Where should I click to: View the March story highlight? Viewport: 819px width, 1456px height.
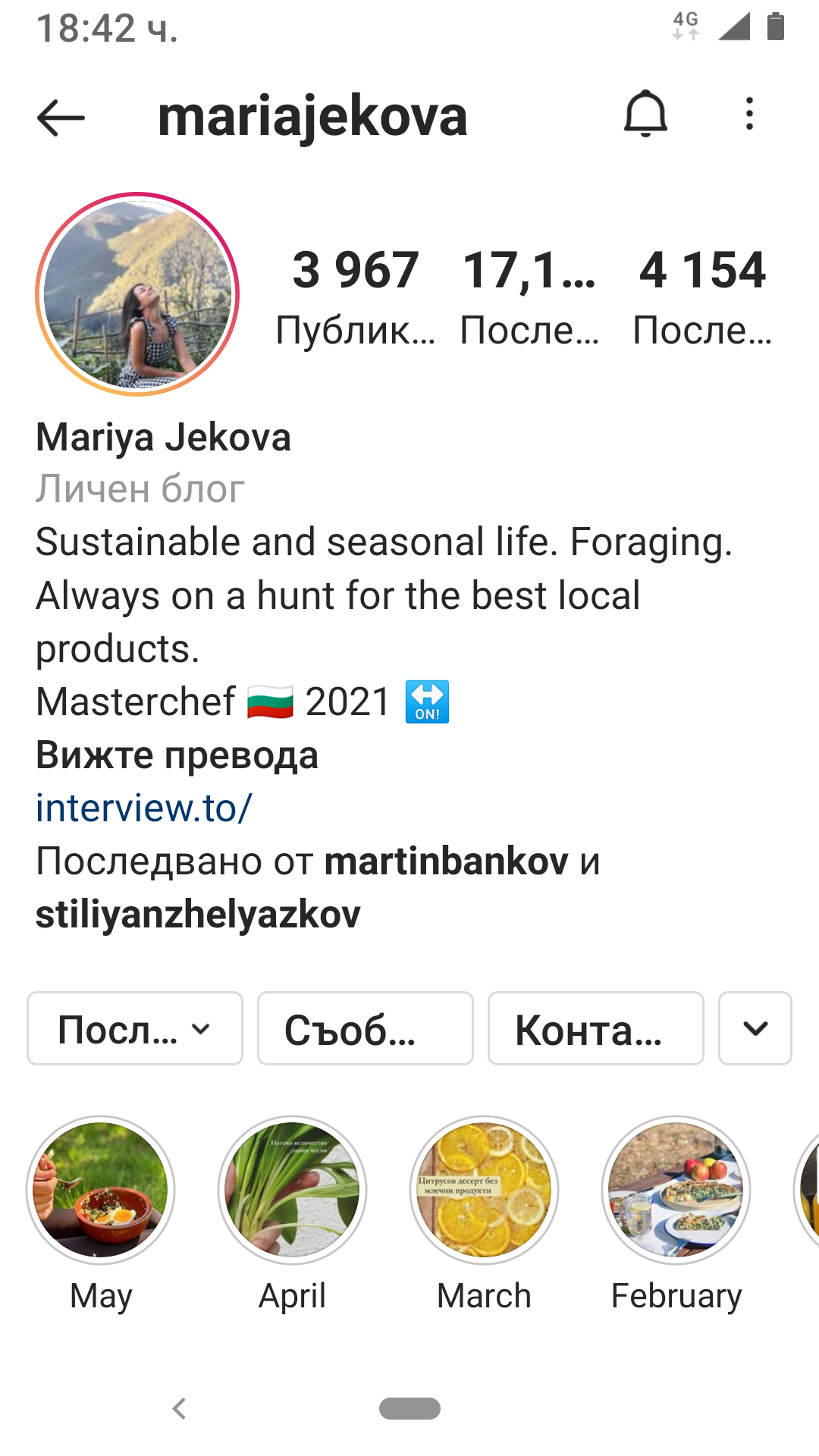point(485,1191)
